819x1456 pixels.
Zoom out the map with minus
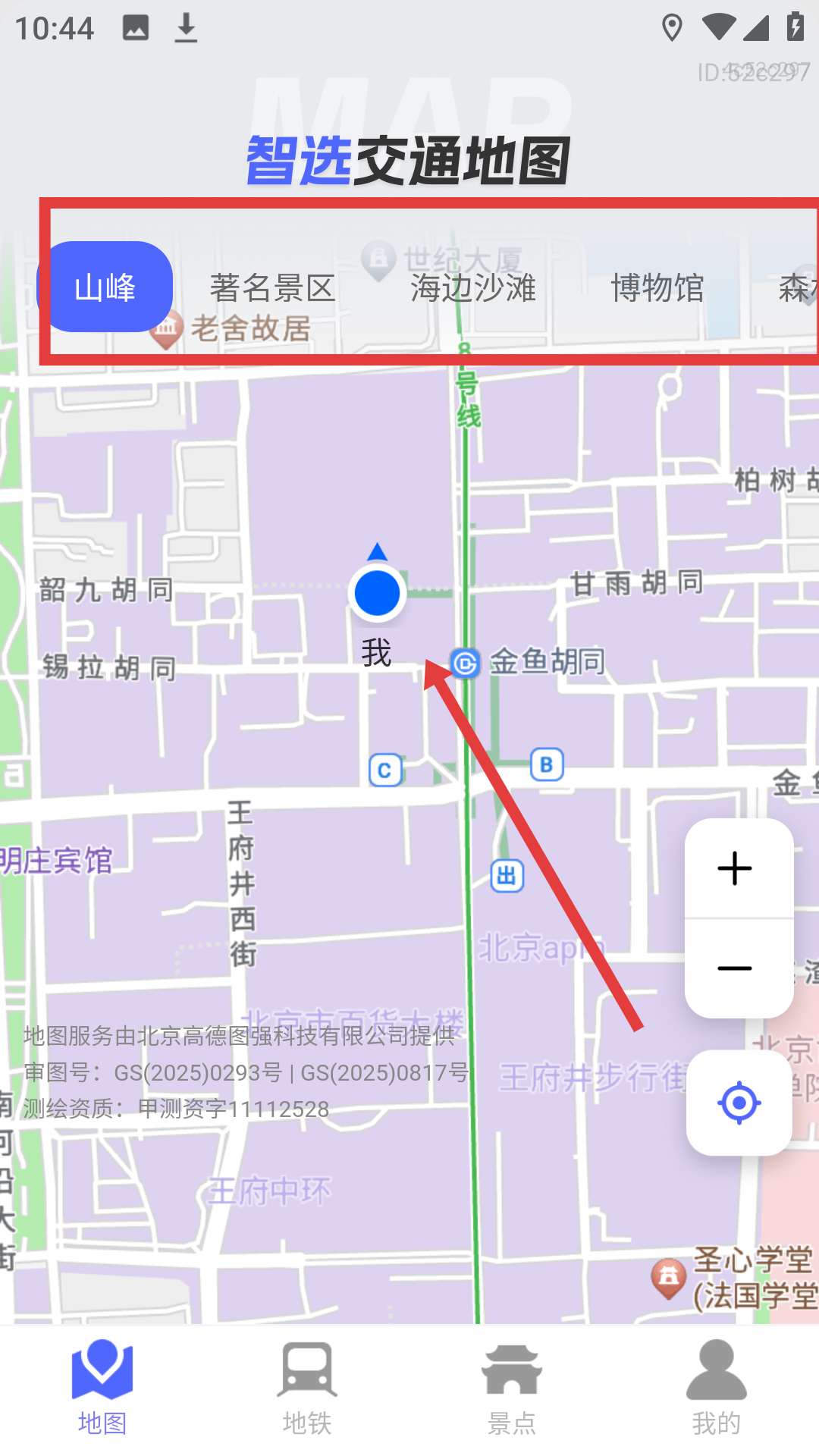pos(735,968)
